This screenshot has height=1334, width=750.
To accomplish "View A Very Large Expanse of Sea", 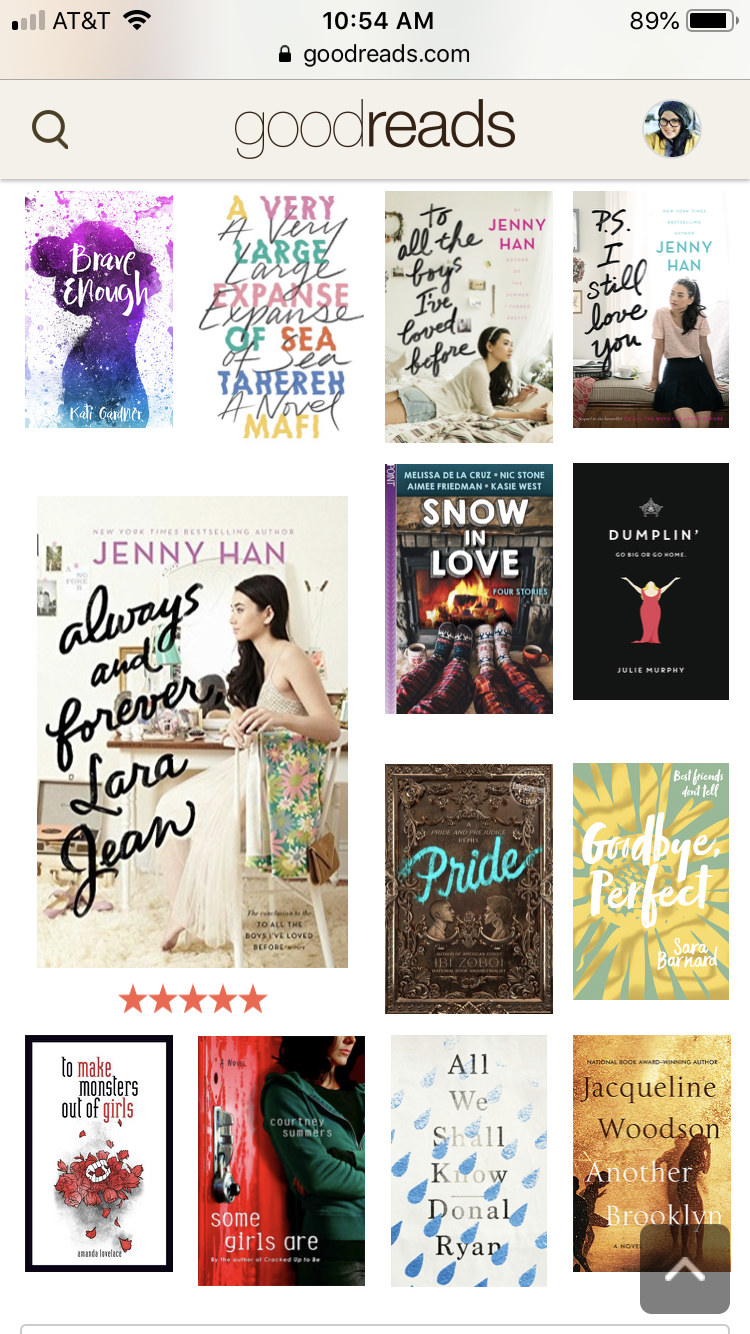I will pos(281,316).
